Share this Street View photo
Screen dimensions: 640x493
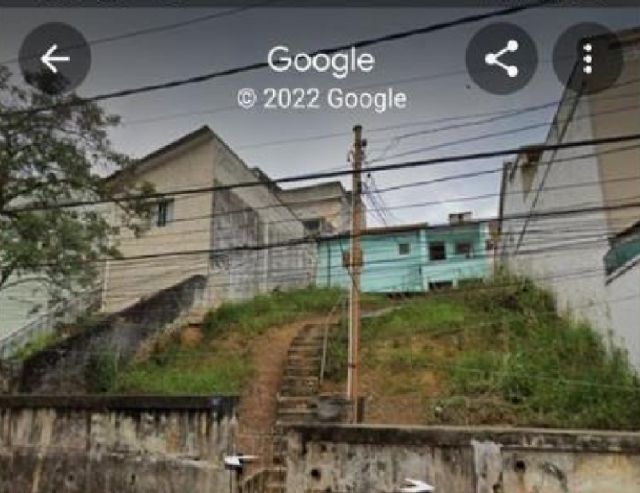pos(501,59)
